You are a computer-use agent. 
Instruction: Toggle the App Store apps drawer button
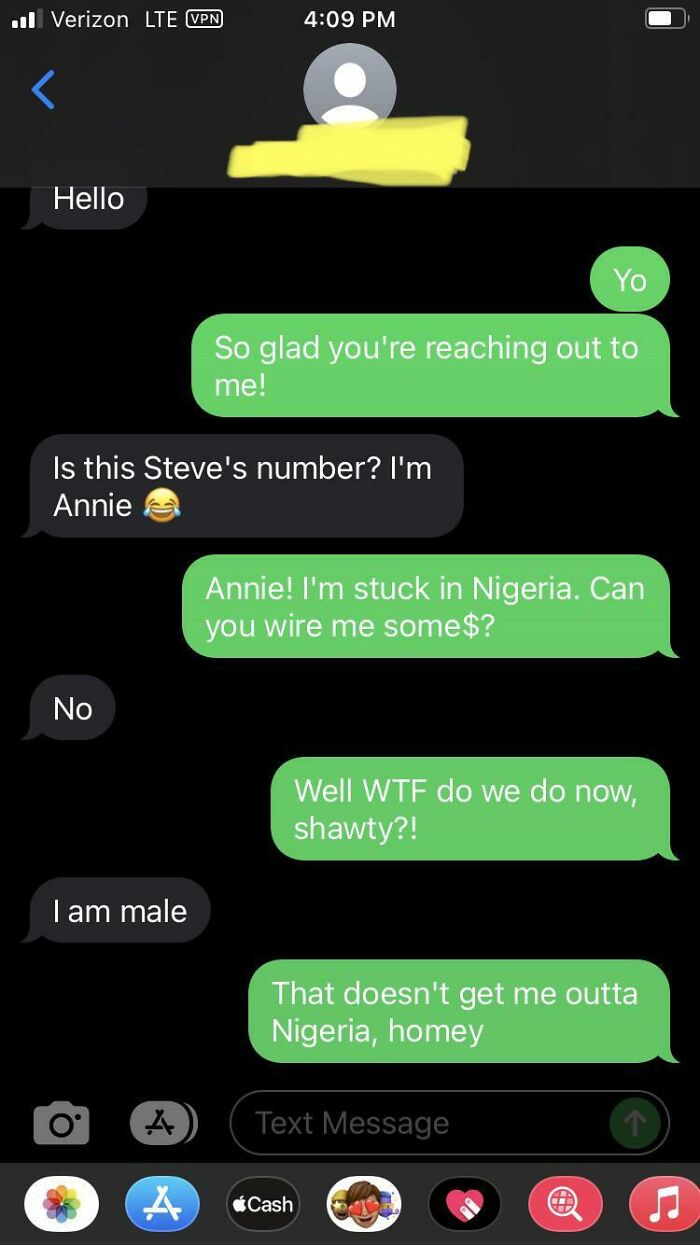click(162, 1123)
